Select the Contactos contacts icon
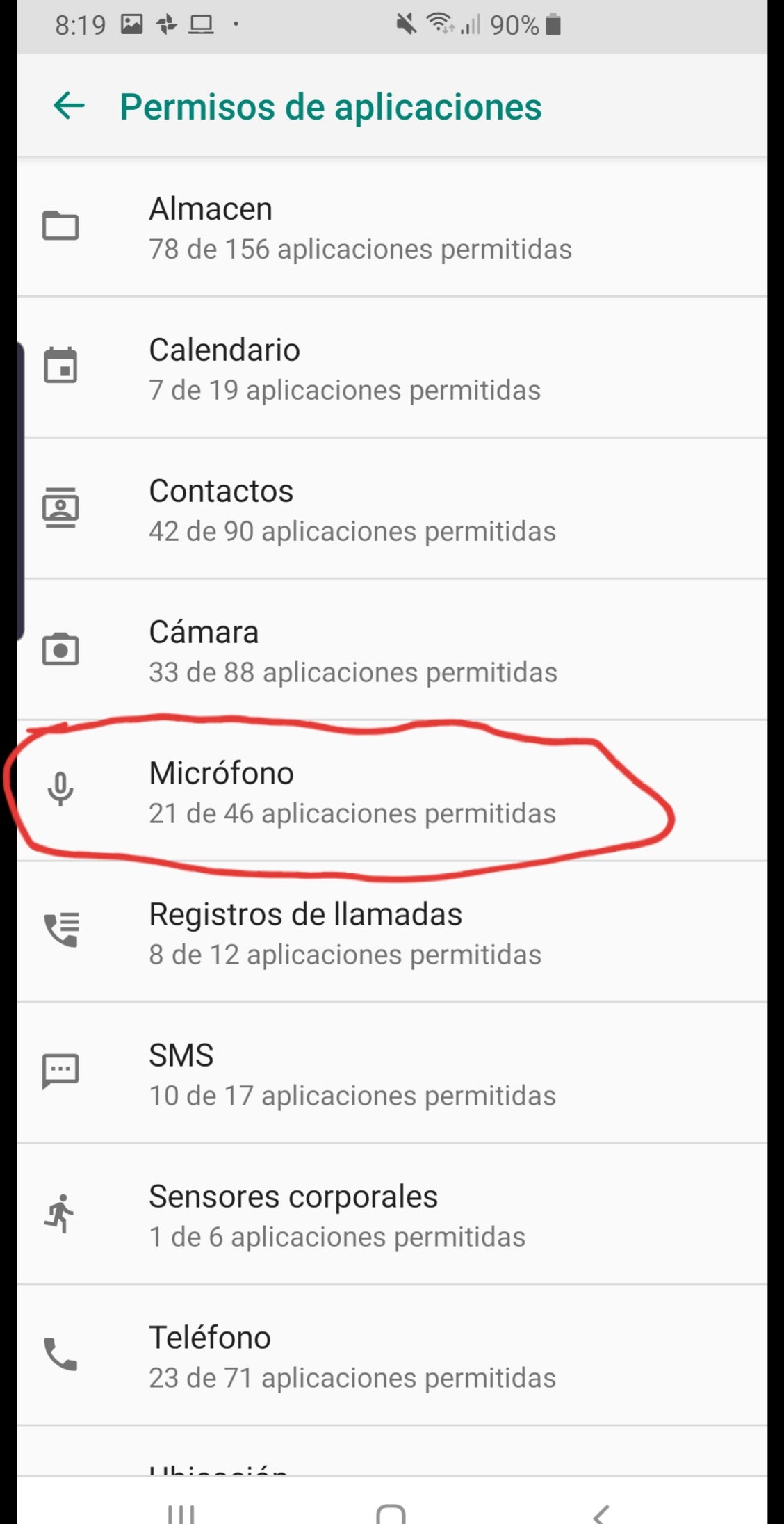The height and width of the screenshot is (1524, 784). 62,508
